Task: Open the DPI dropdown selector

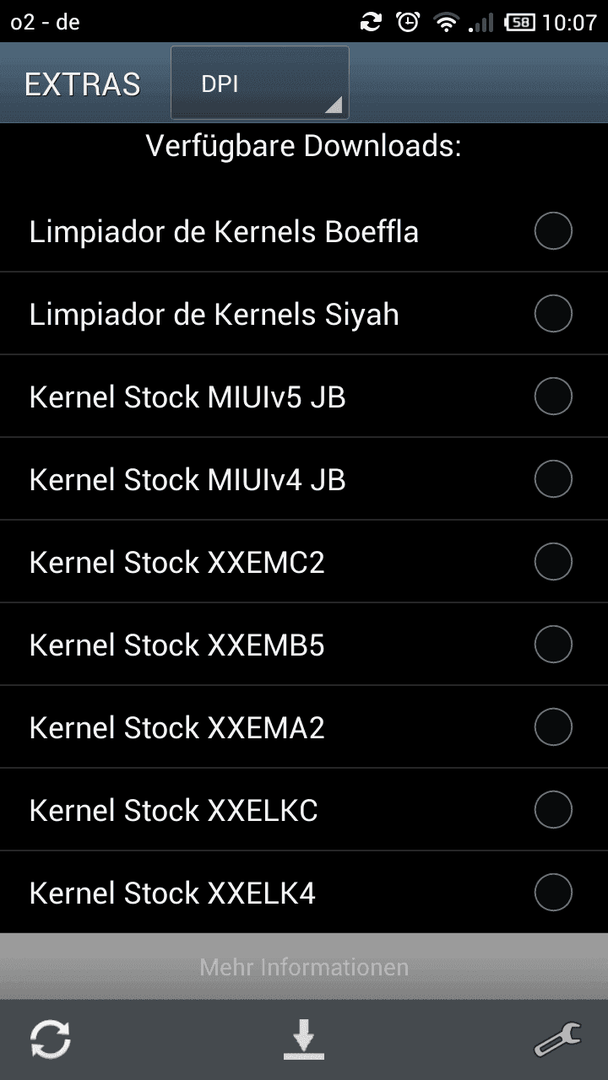Action: click(x=260, y=83)
